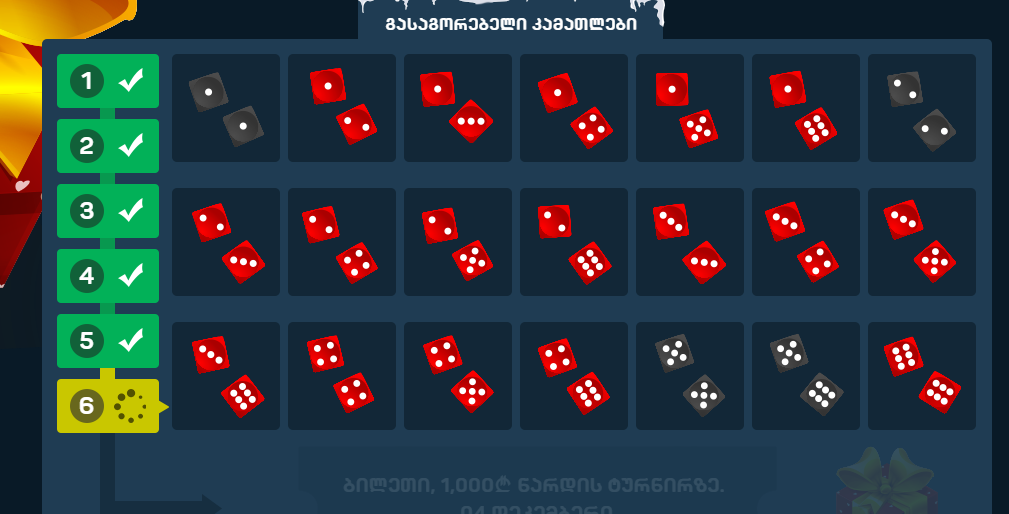Select the in-progress stage 6

click(x=107, y=406)
